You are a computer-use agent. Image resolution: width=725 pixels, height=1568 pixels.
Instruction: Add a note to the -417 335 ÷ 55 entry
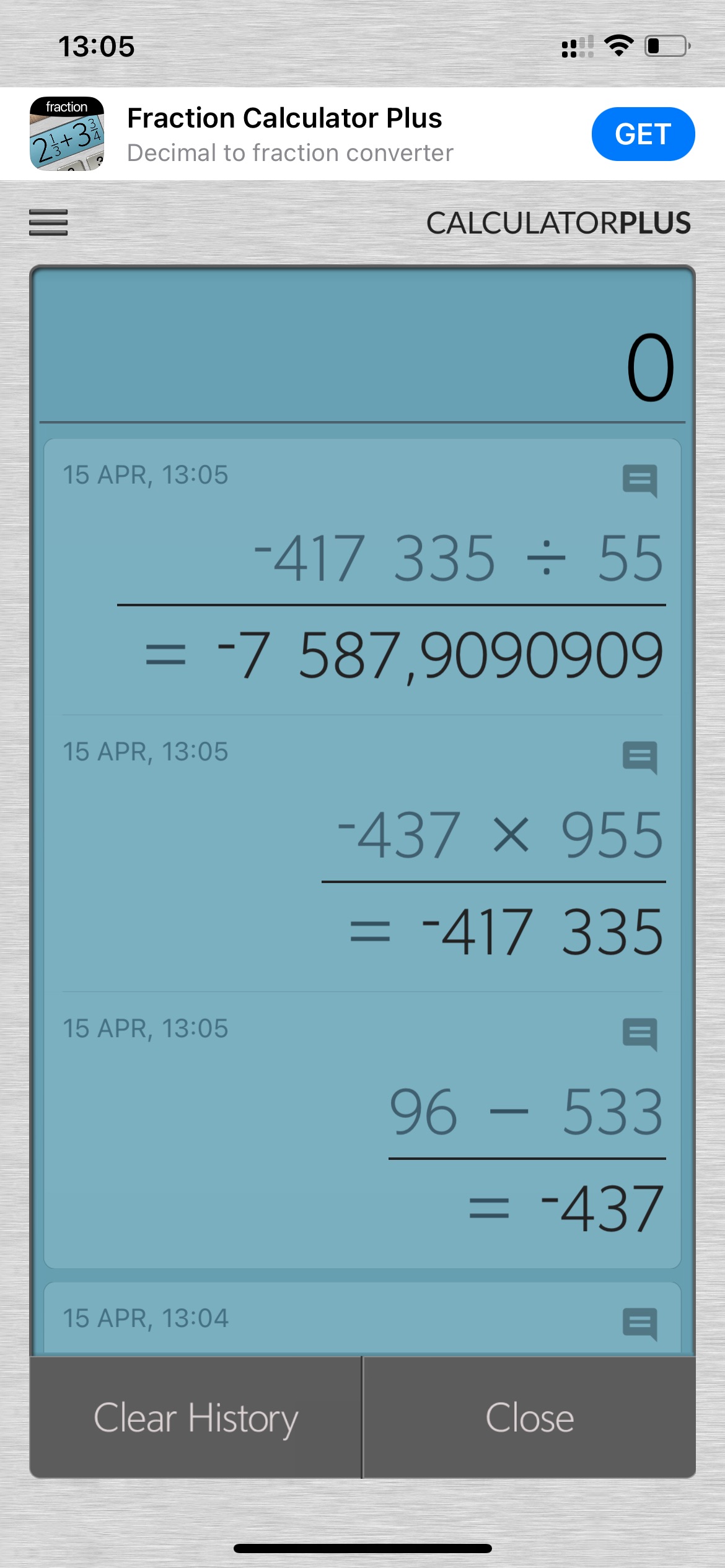coord(639,481)
